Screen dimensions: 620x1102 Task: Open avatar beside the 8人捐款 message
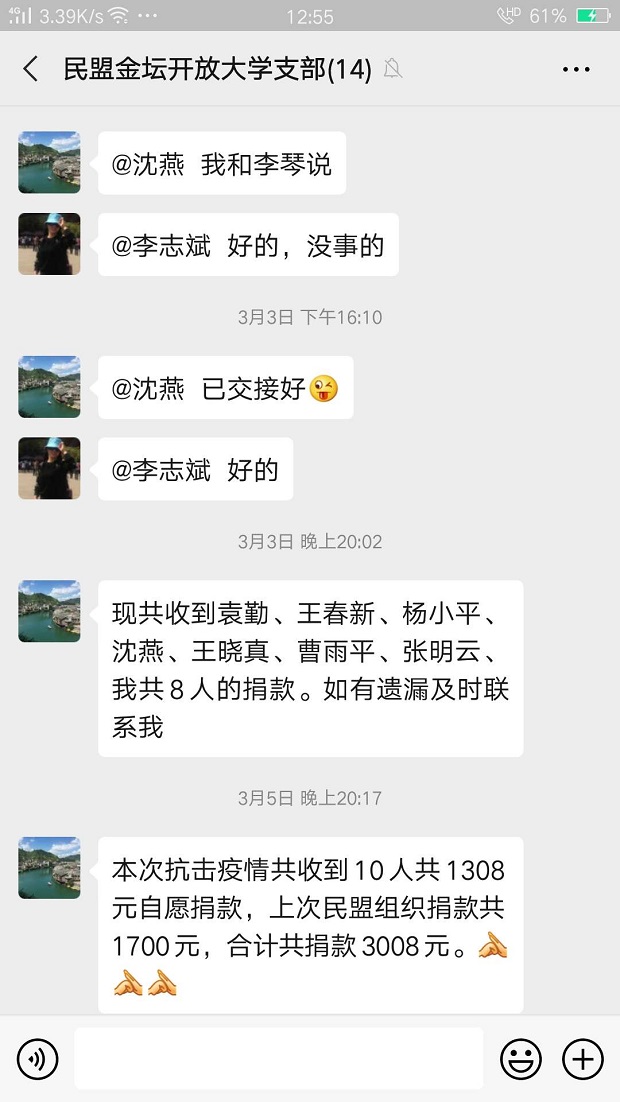(x=49, y=611)
